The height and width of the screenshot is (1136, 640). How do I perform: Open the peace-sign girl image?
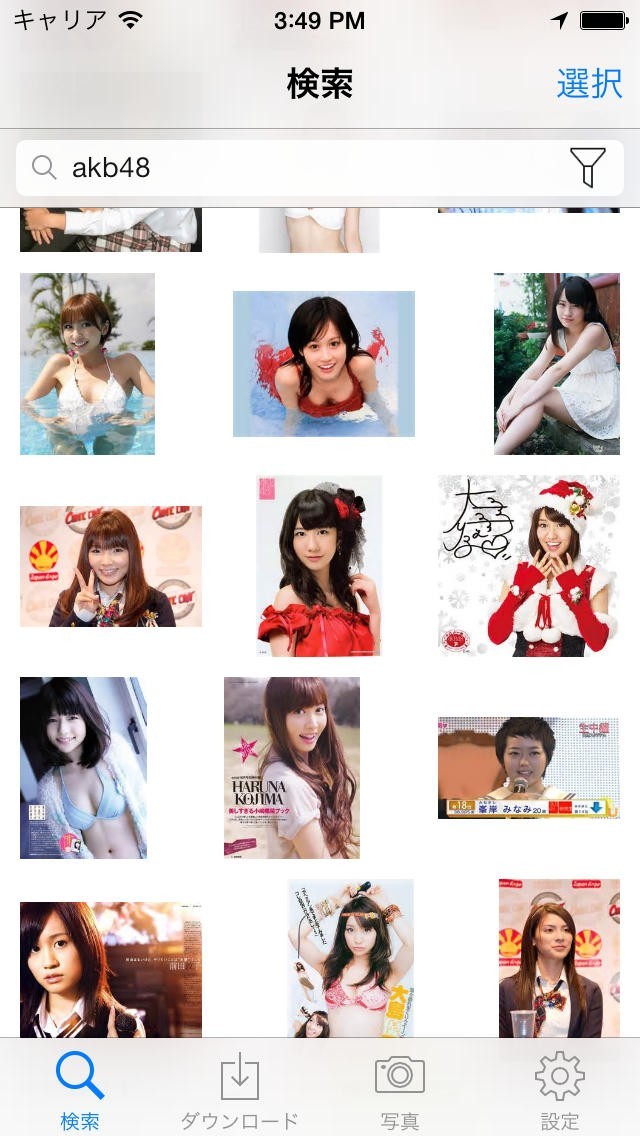[110, 566]
